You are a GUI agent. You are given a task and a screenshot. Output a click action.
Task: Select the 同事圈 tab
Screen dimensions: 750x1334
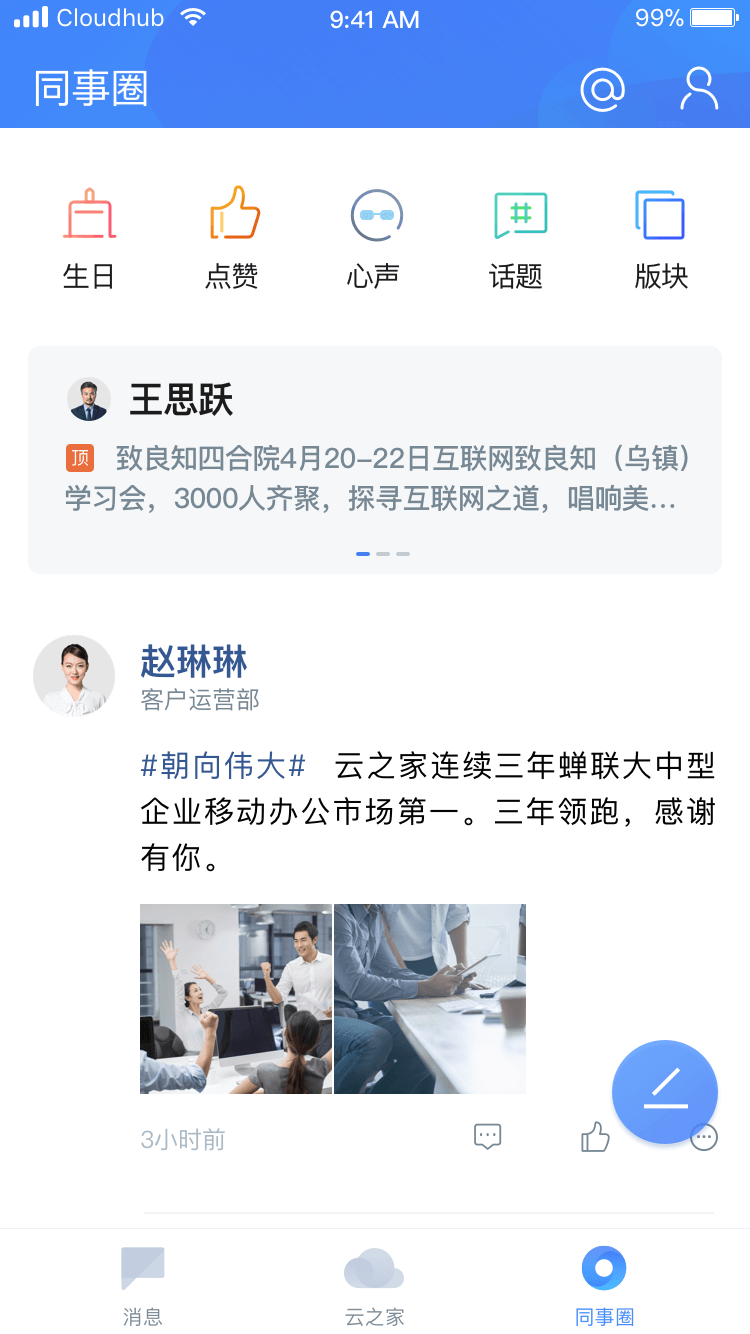coord(604,1284)
